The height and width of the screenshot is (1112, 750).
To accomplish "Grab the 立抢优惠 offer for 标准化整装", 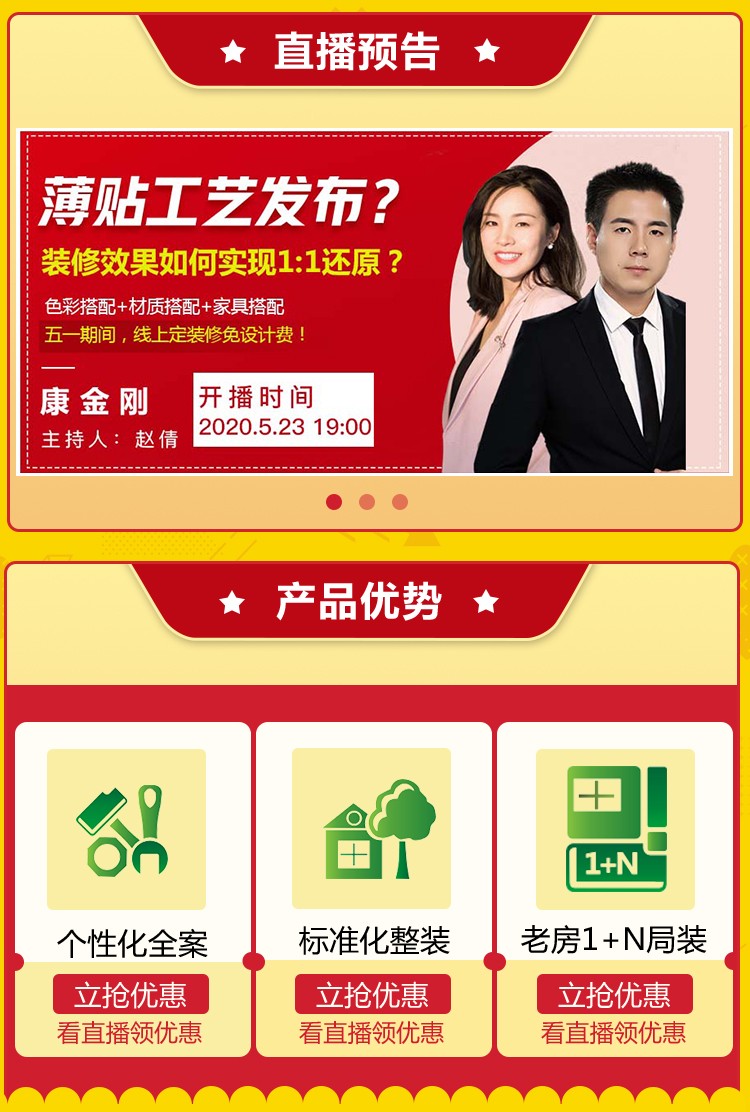I will point(373,995).
